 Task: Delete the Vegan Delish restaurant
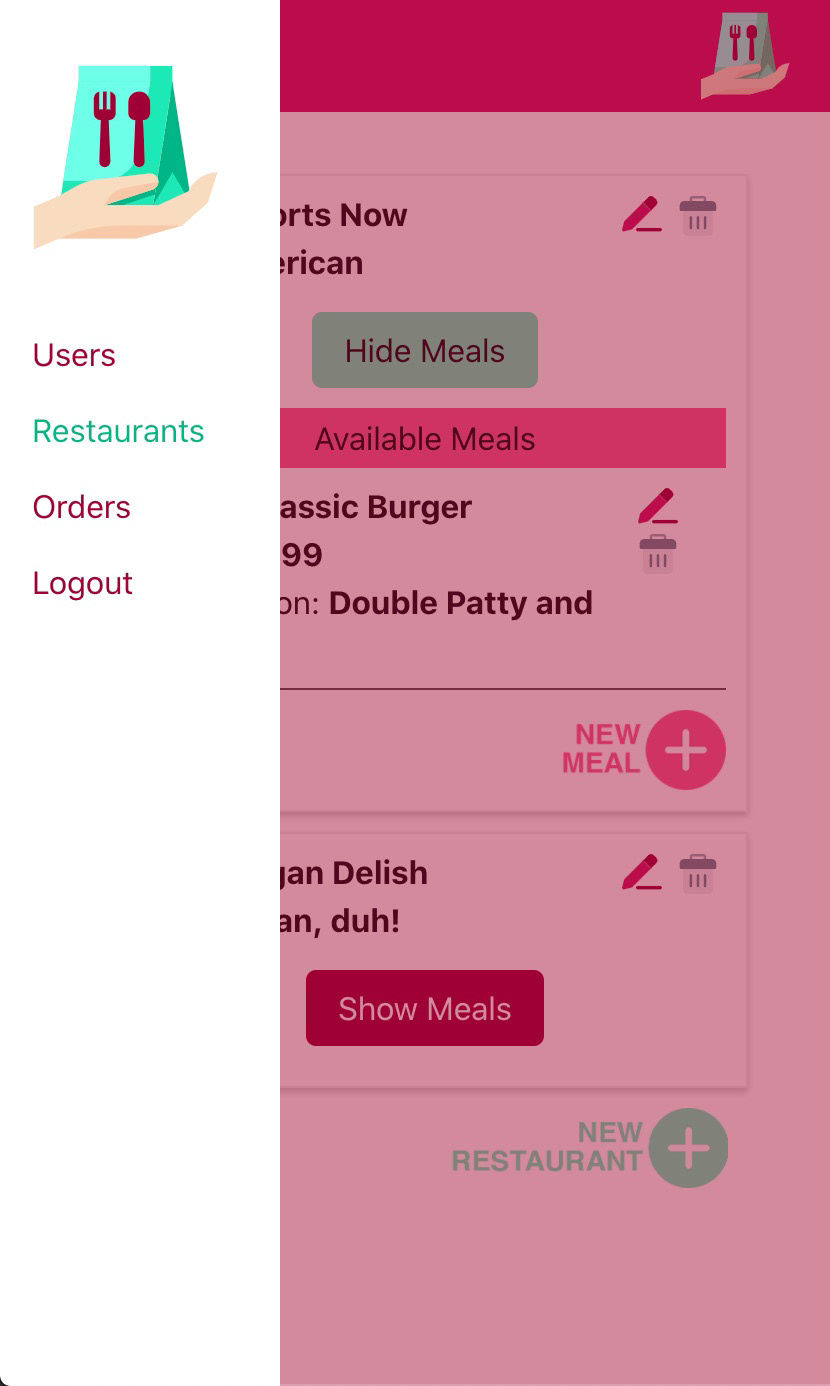click(x=697, y=873)
